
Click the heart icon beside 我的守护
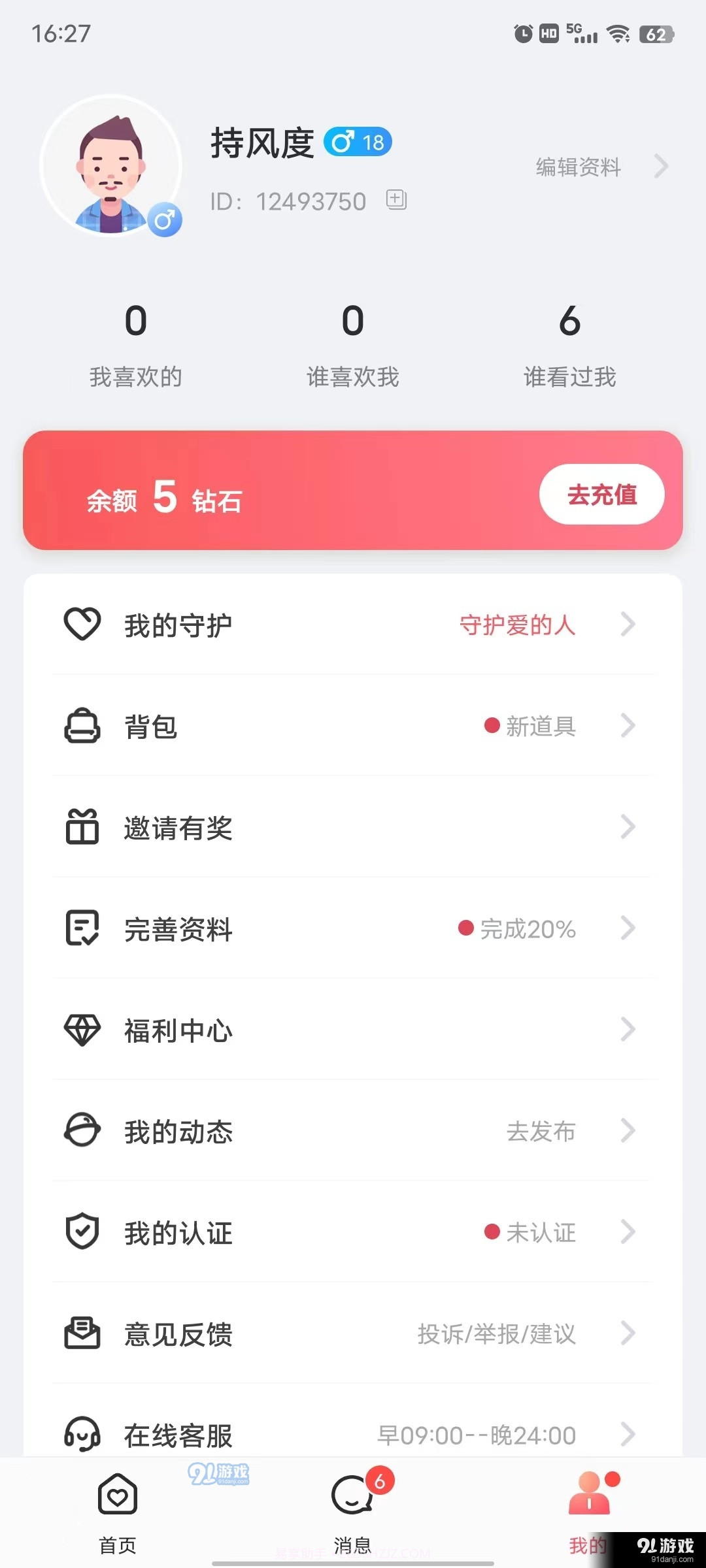tap(82, 625)
